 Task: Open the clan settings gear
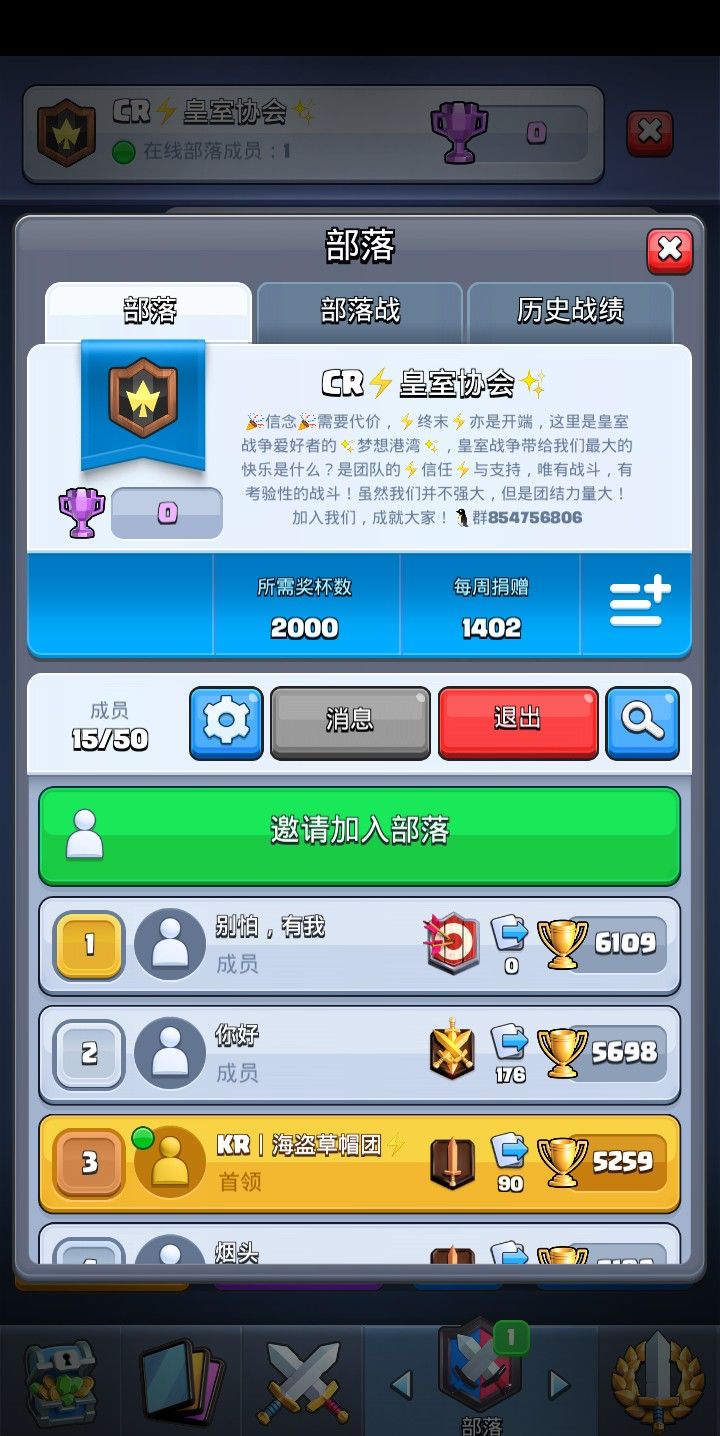[226, 722]
